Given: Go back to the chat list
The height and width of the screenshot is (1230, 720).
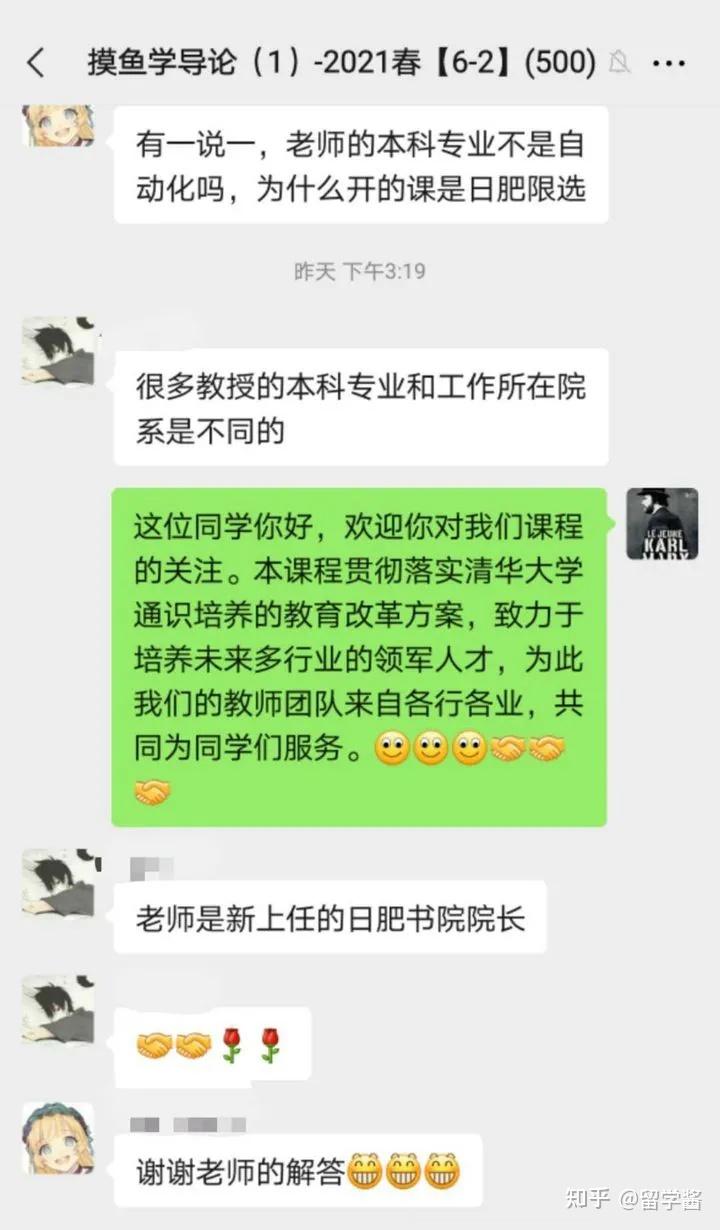Looking at the screenshot, I should click(36, 63).
